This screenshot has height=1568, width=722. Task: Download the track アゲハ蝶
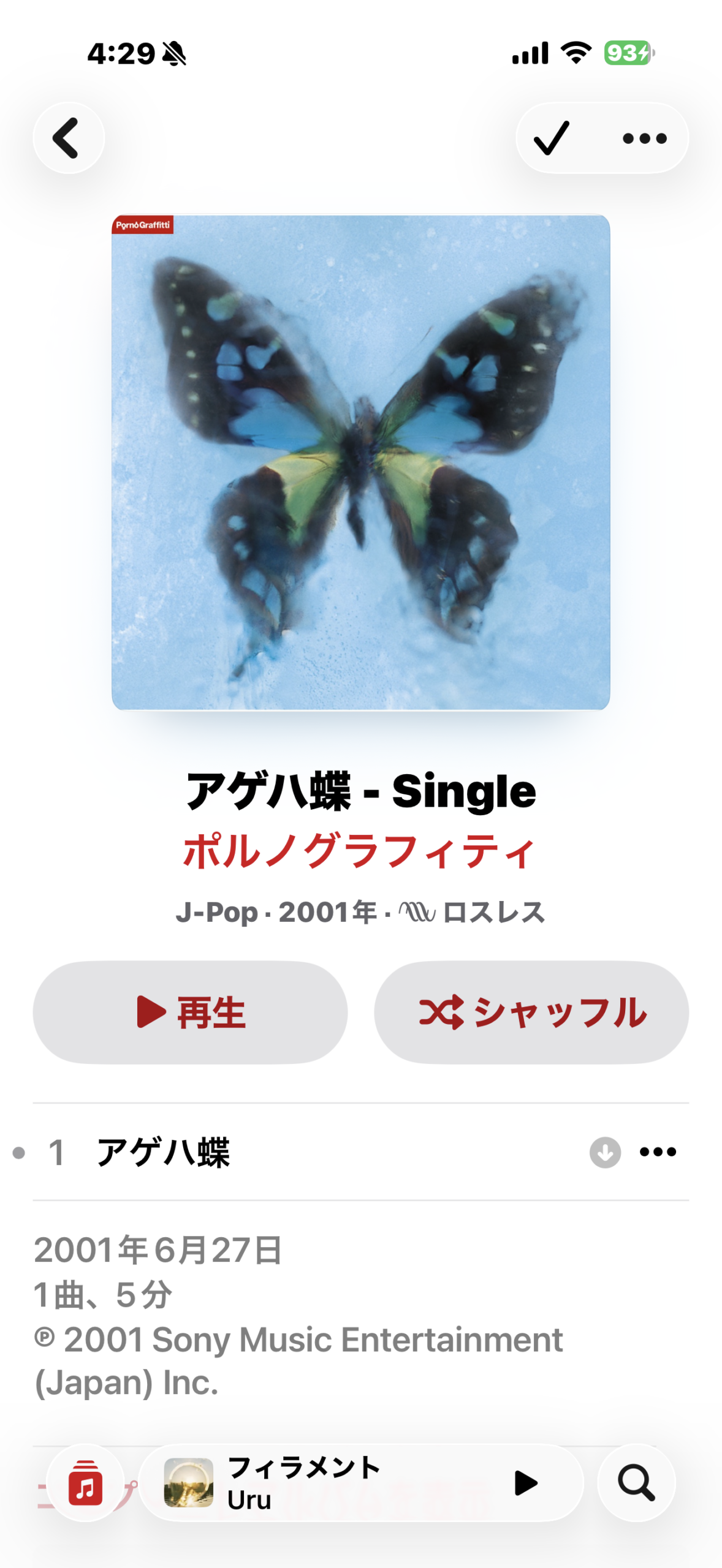pyautogui.click(x=605, y=1152)
